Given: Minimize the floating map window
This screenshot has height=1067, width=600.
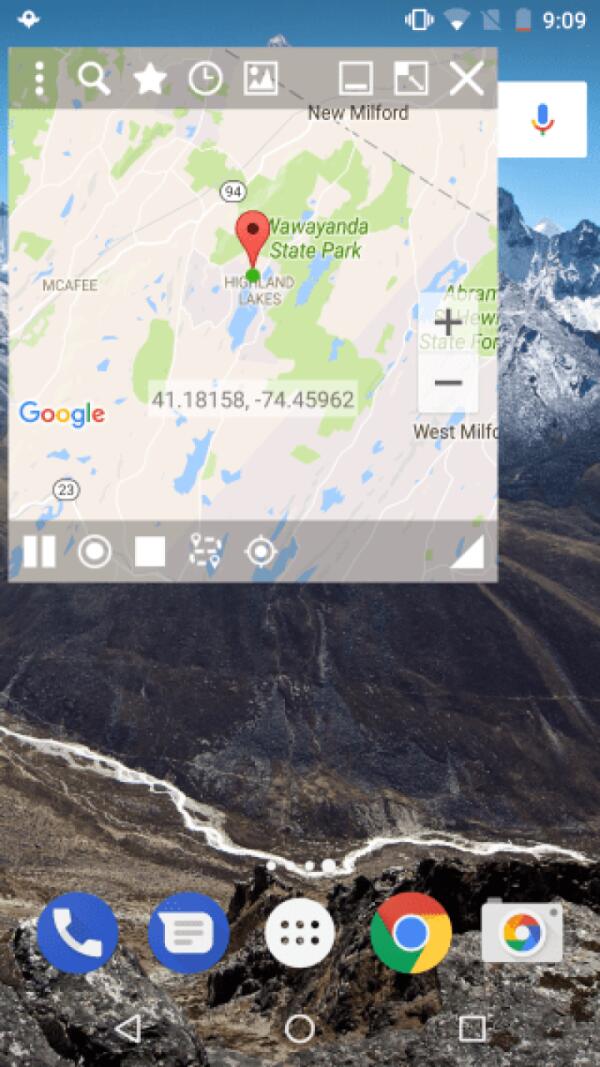Looking at the screenshot, I should (356, 78).
